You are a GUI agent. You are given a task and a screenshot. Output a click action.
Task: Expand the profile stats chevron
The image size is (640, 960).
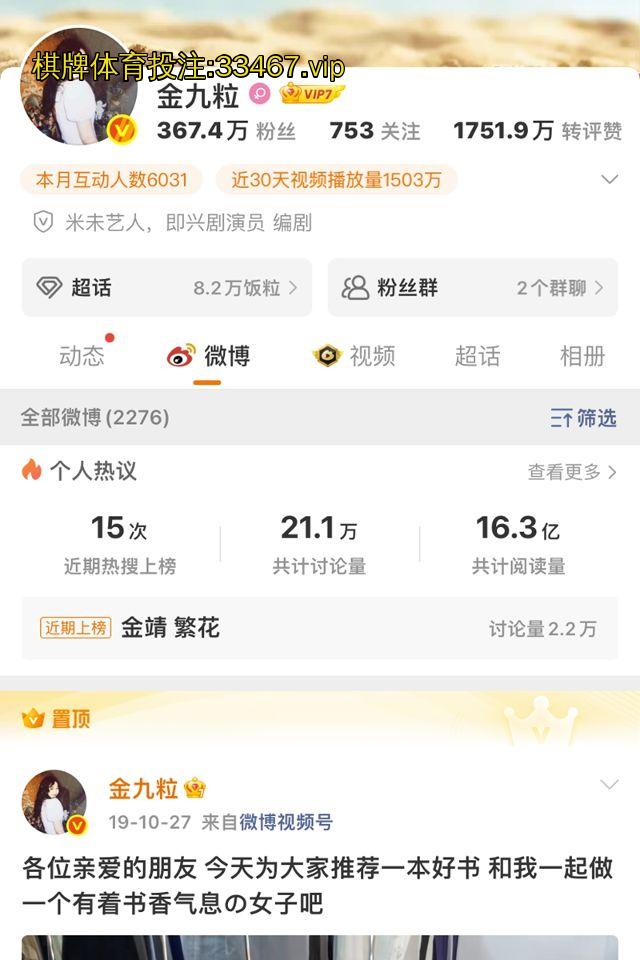tap(609, 180)
